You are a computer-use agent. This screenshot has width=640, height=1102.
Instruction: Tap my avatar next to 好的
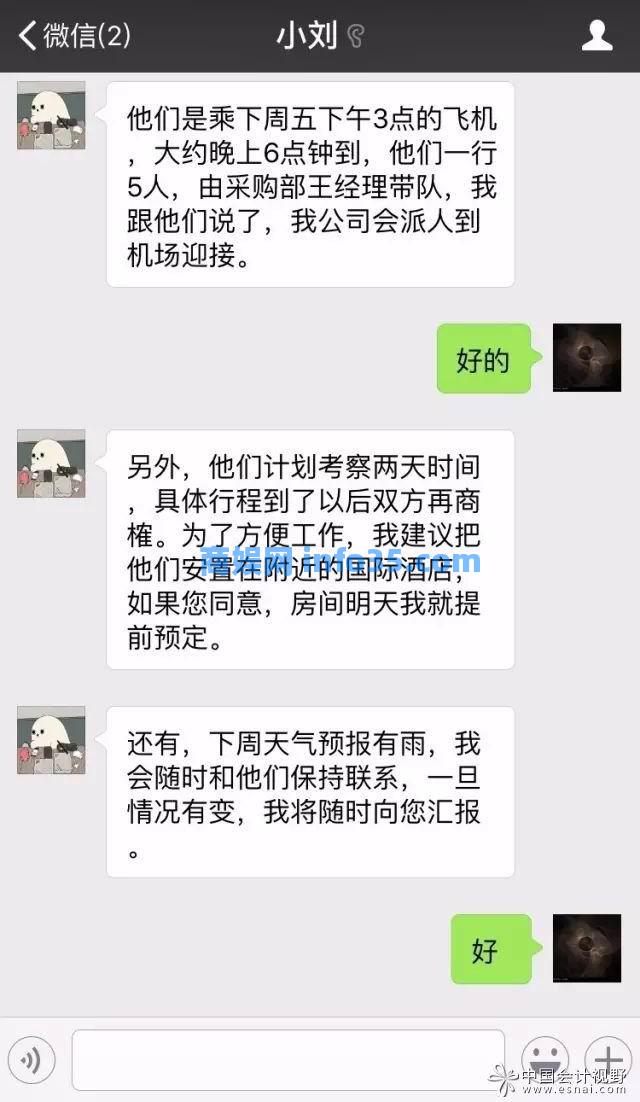click(x=587, y=358)
